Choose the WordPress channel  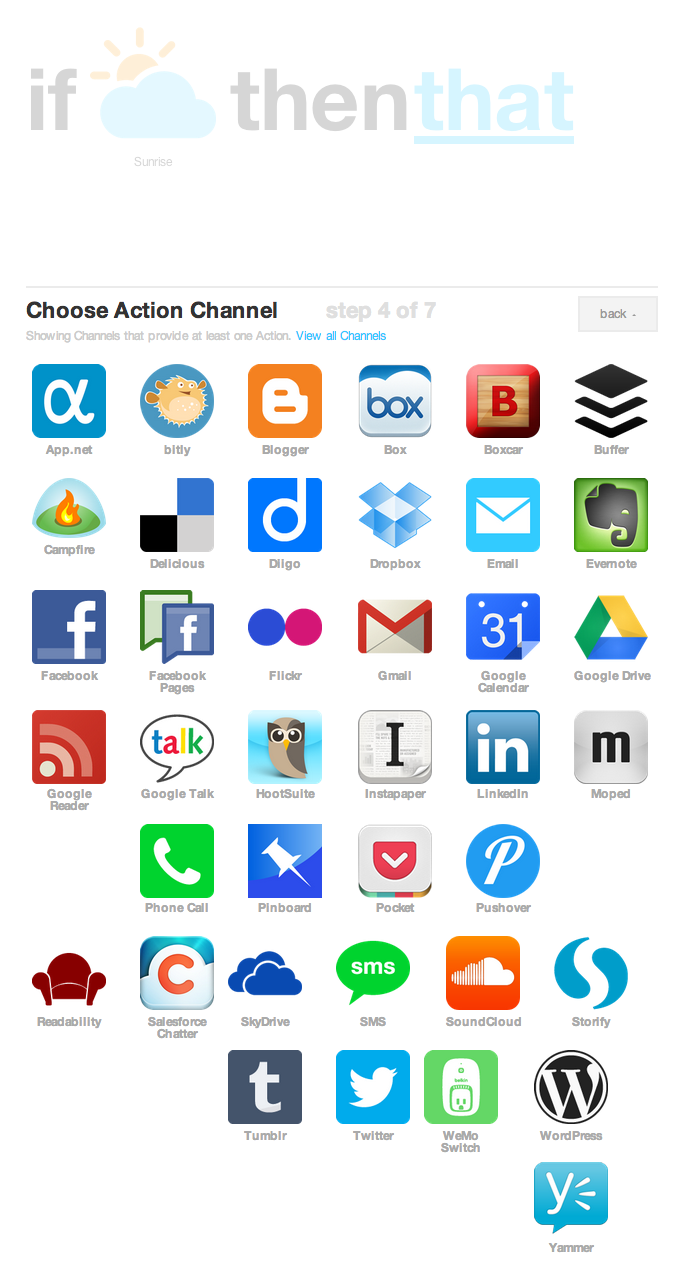pyautogui.click(x=571, y=1087)
